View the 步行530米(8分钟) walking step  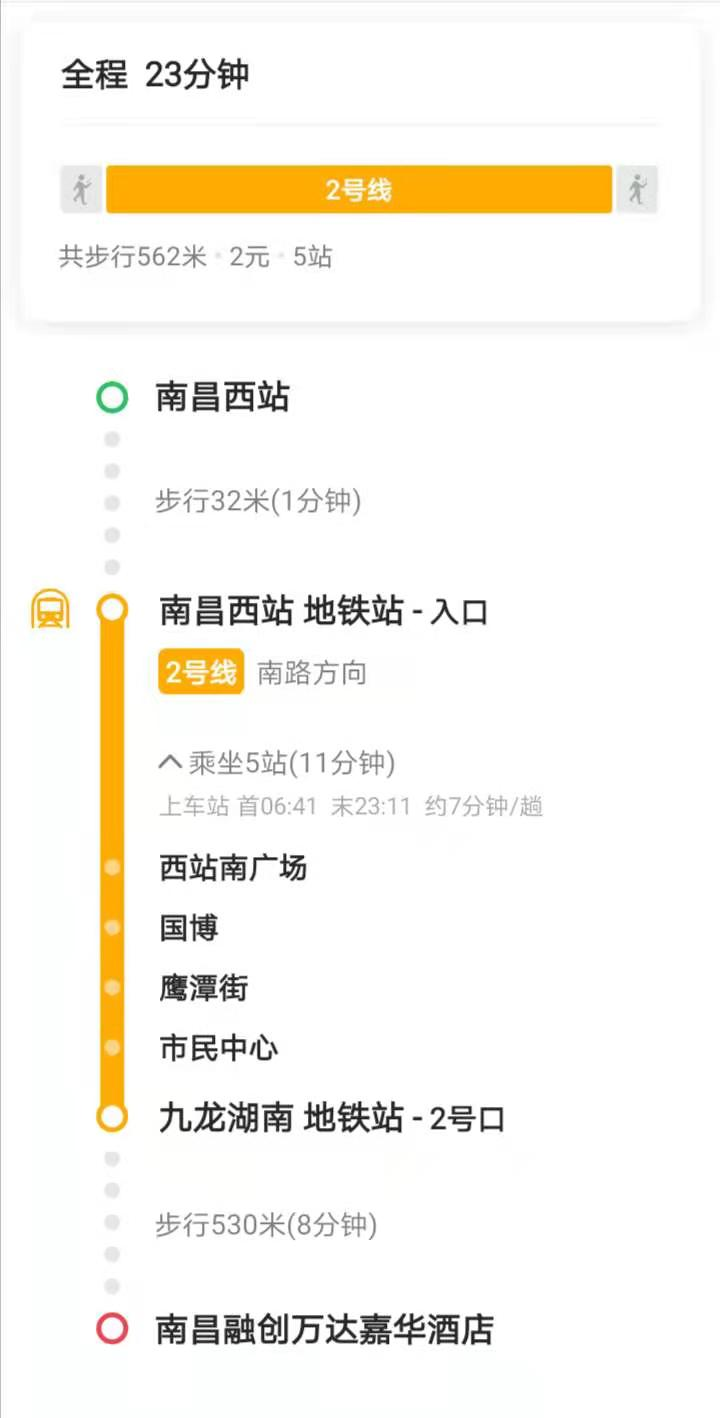coord(266,1225)
